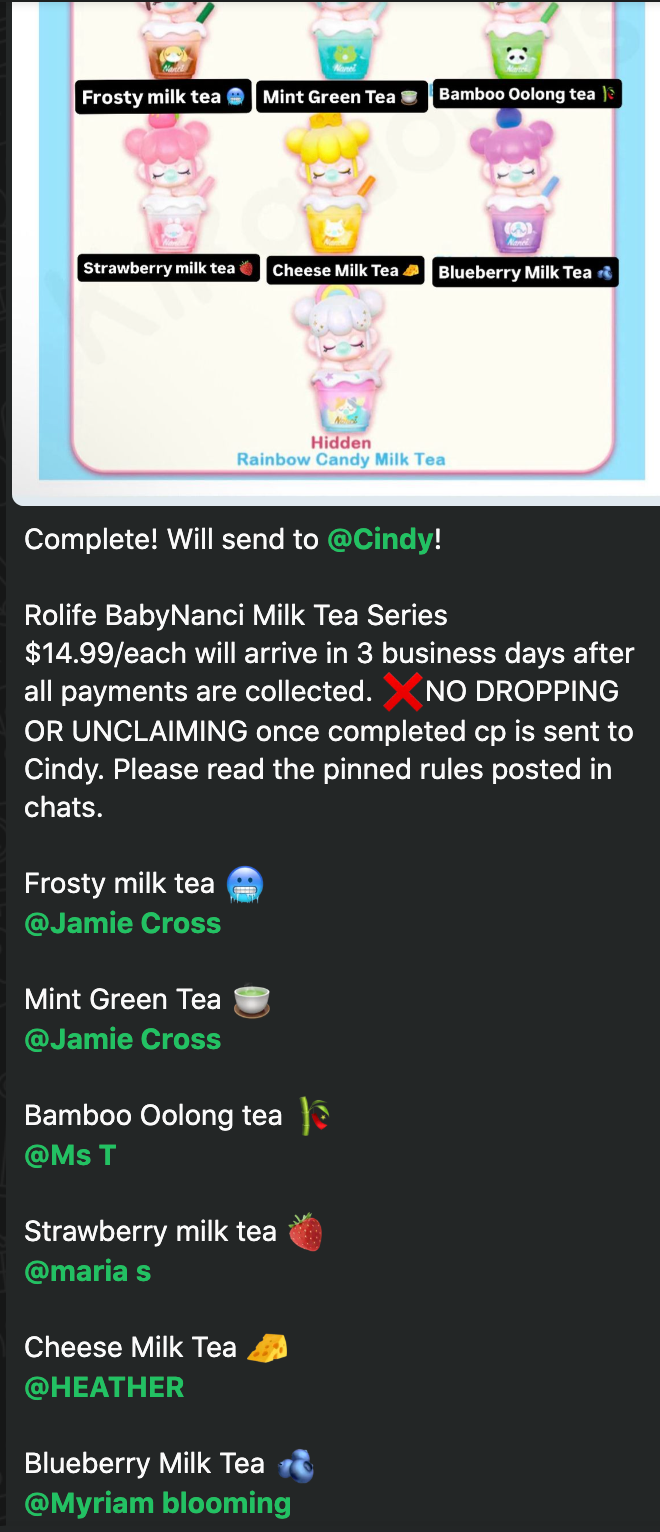This screenshot has height=1532, width=660.
Task: Tap @Jamie Cross under Mint Green Tea
Action: pos(122,1039)
